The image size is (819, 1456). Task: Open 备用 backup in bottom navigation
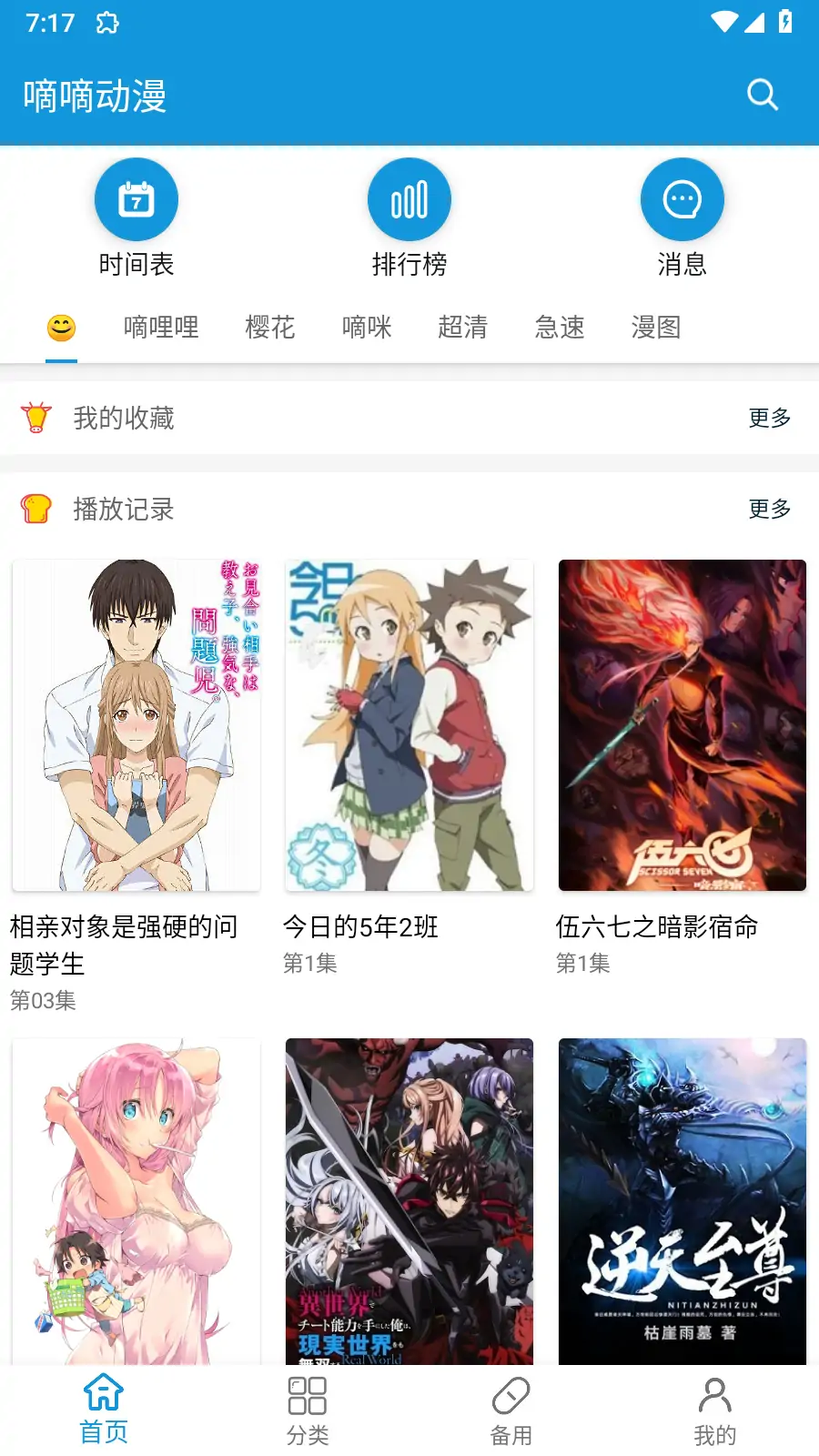point(511,1406)
